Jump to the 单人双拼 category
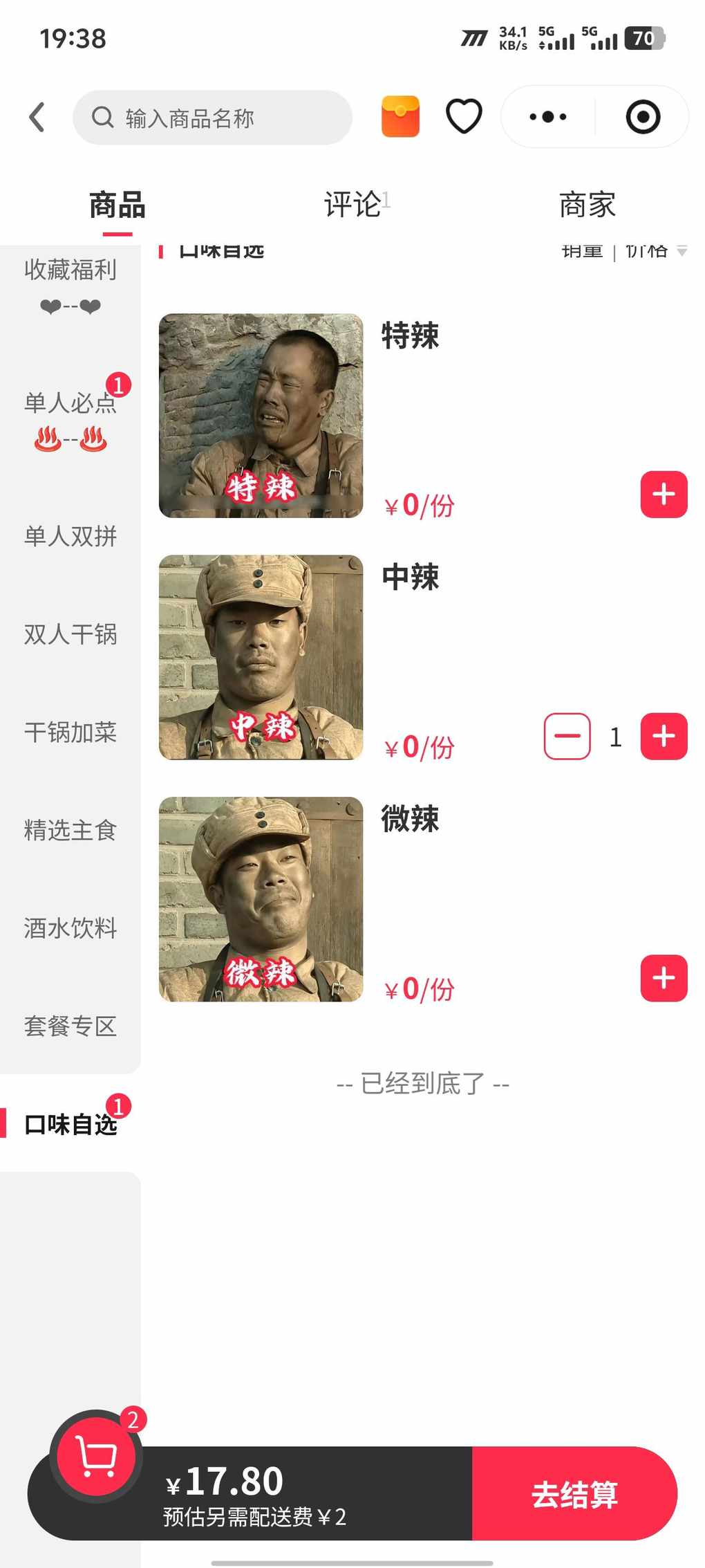The image size is (705, 1568). [70, 536]
